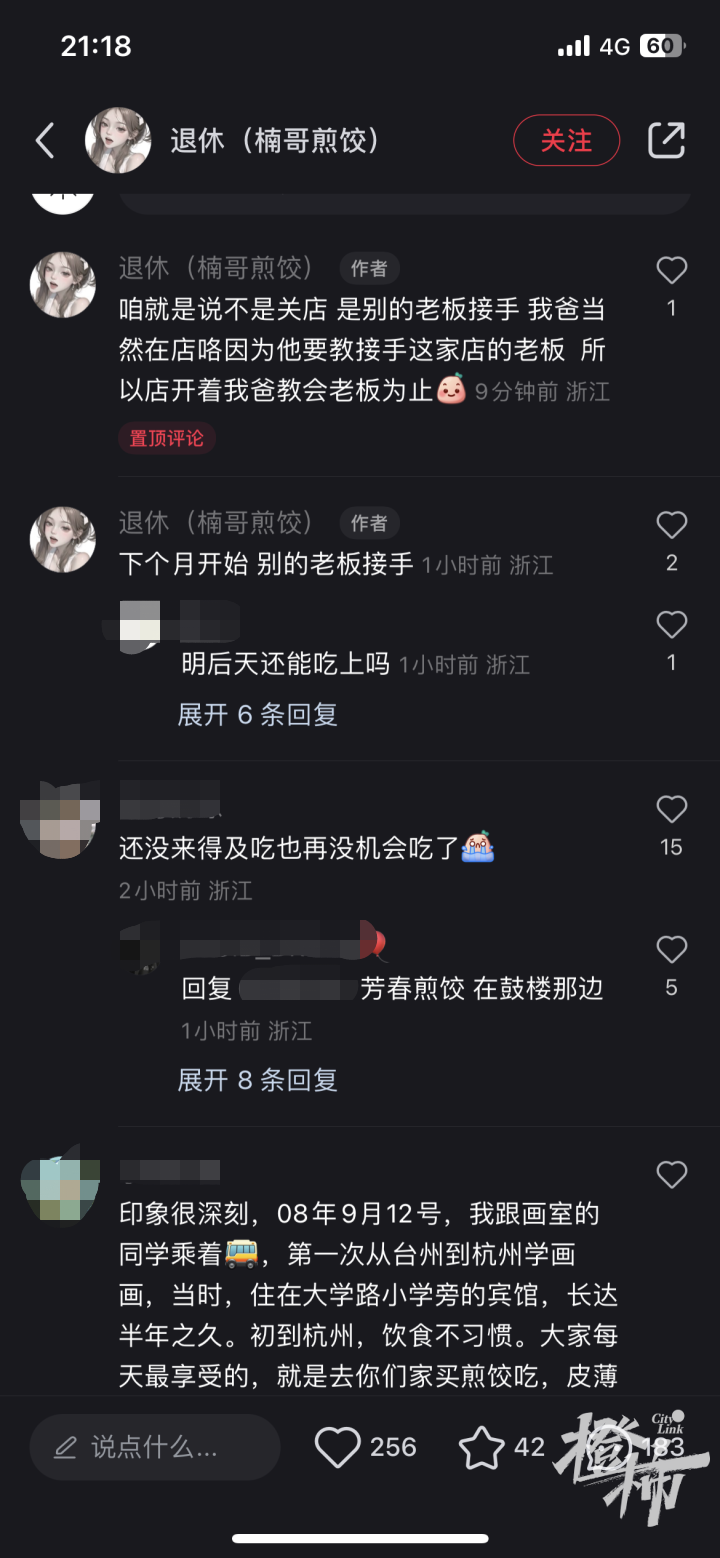
Task: Like the reply mentioning 芳春煎饺 在鼓楼那边
Action: click(671, 950)
